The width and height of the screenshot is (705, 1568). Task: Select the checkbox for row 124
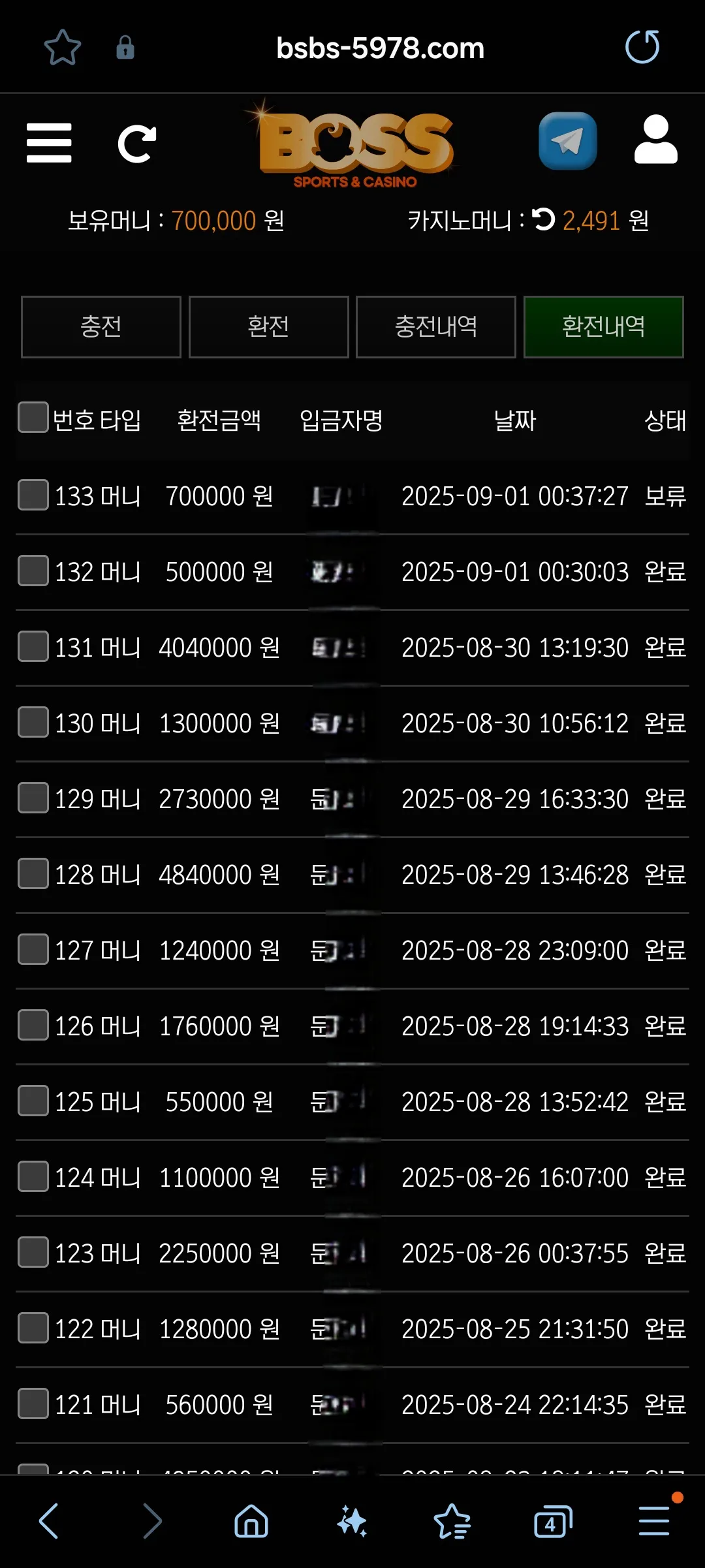pos(33,1176)
